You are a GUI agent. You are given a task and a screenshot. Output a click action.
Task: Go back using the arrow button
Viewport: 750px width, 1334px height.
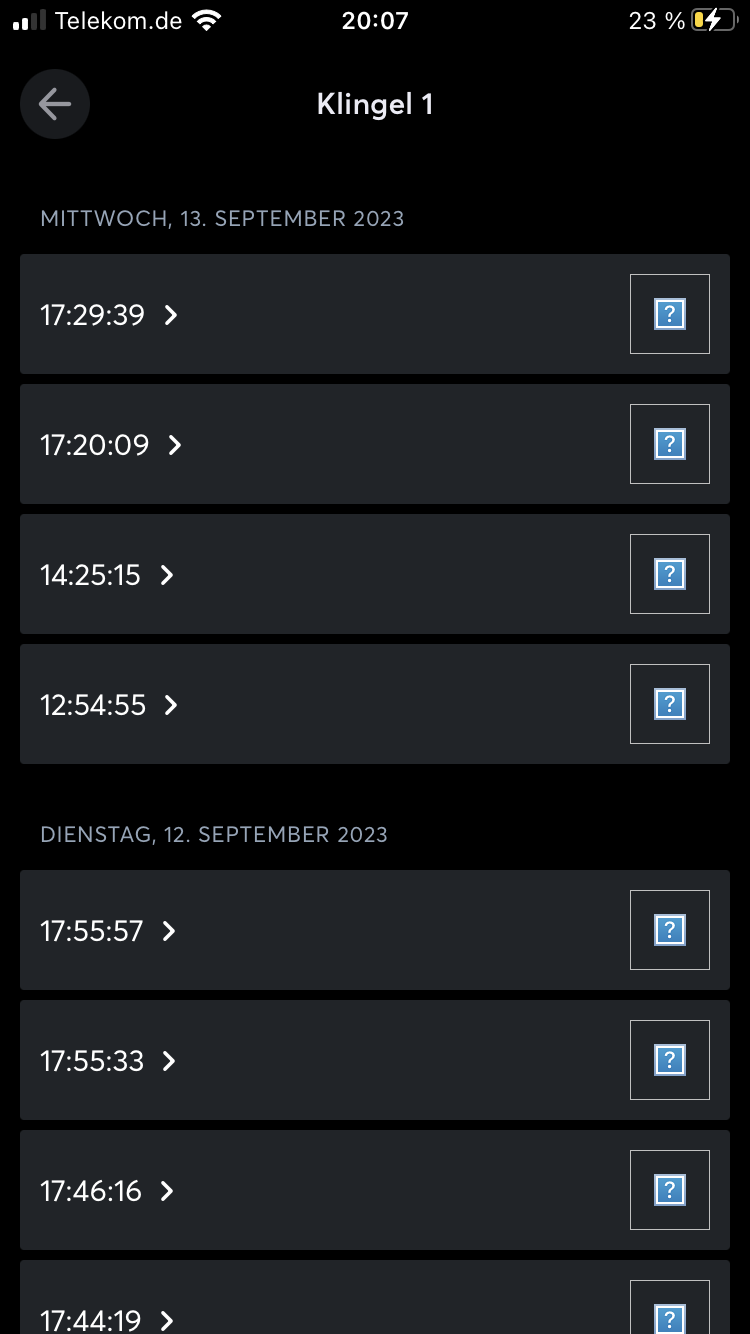[55, 104]
